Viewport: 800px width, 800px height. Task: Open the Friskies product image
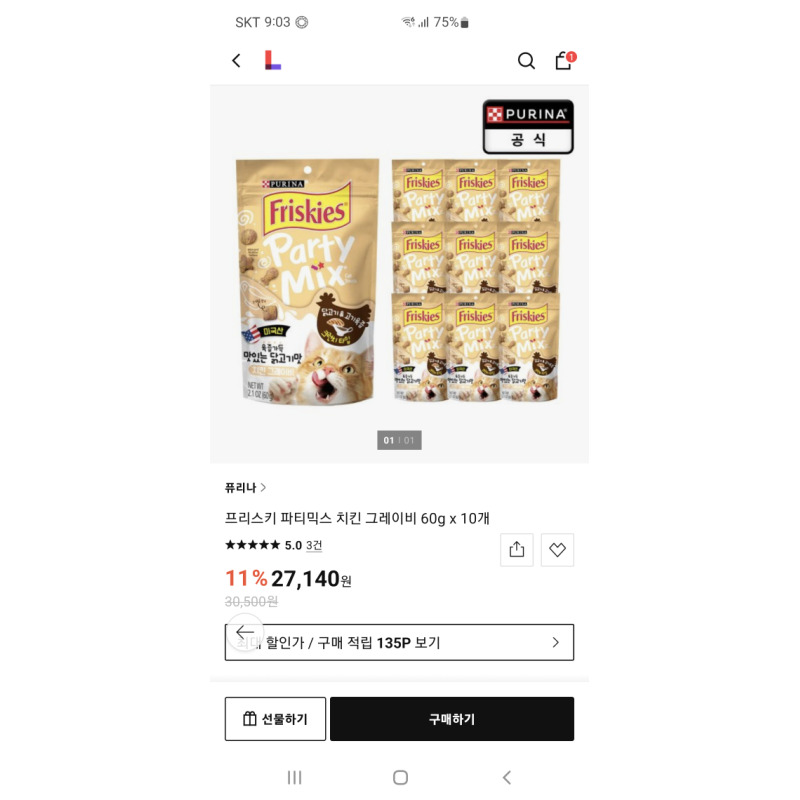[x=399, y=274]
